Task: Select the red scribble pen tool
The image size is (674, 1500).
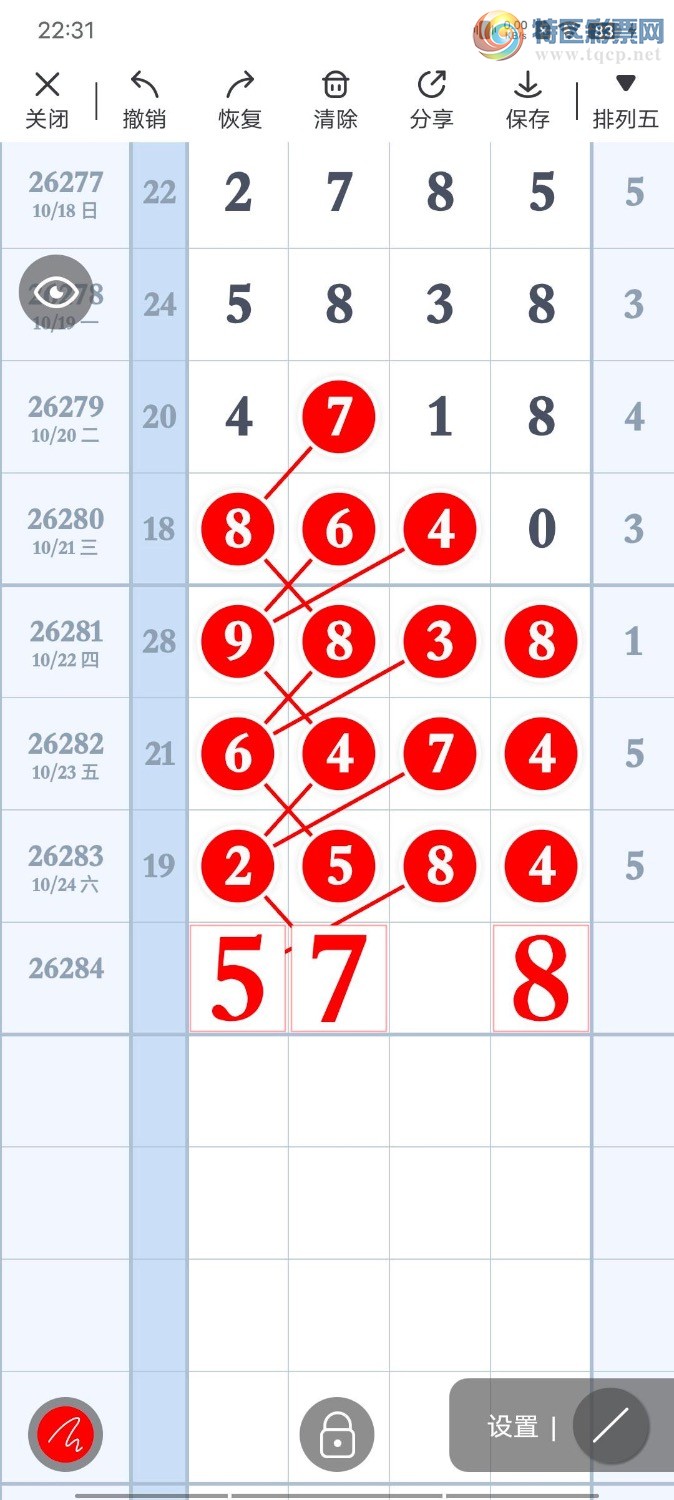Action: click(x=66, y=1435)
